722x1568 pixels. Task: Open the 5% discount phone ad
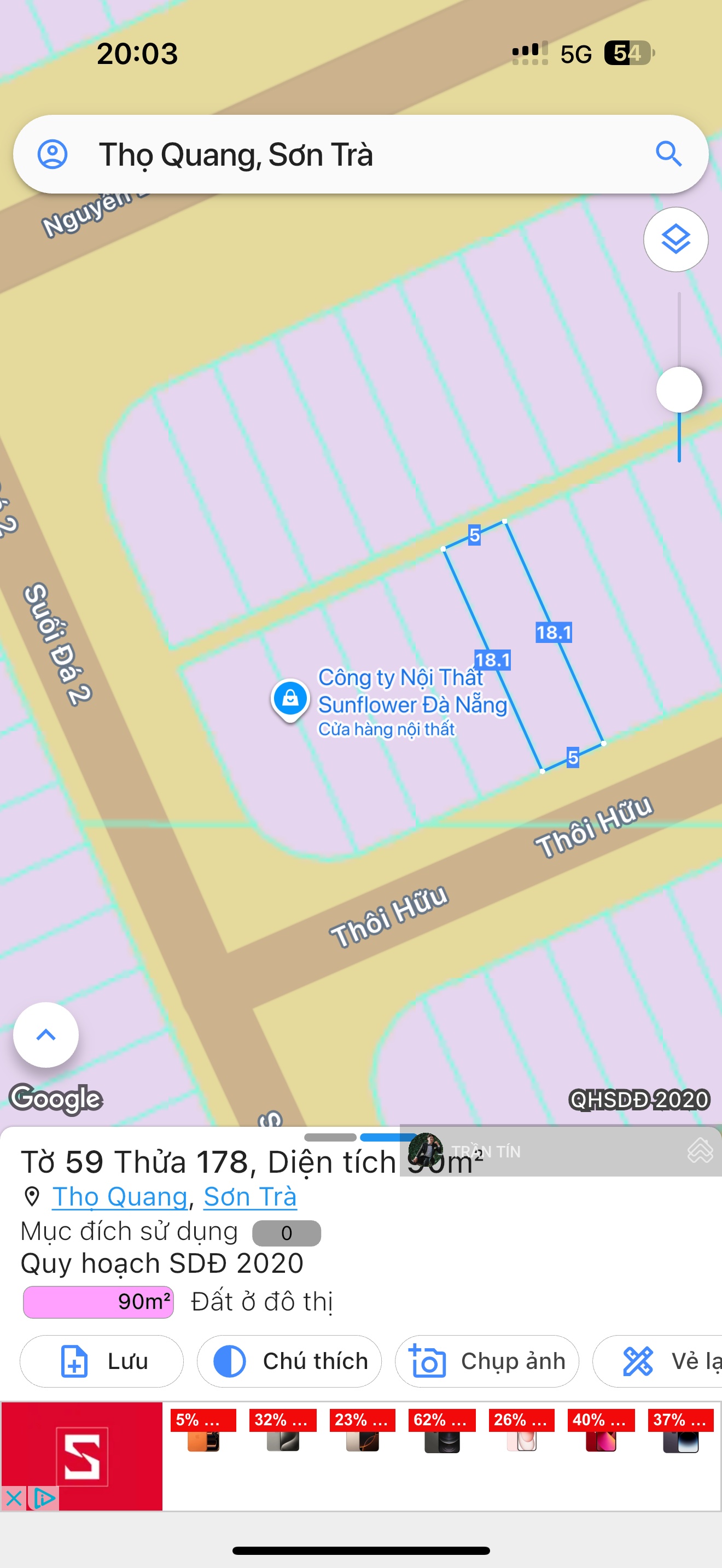[203, 1431]
